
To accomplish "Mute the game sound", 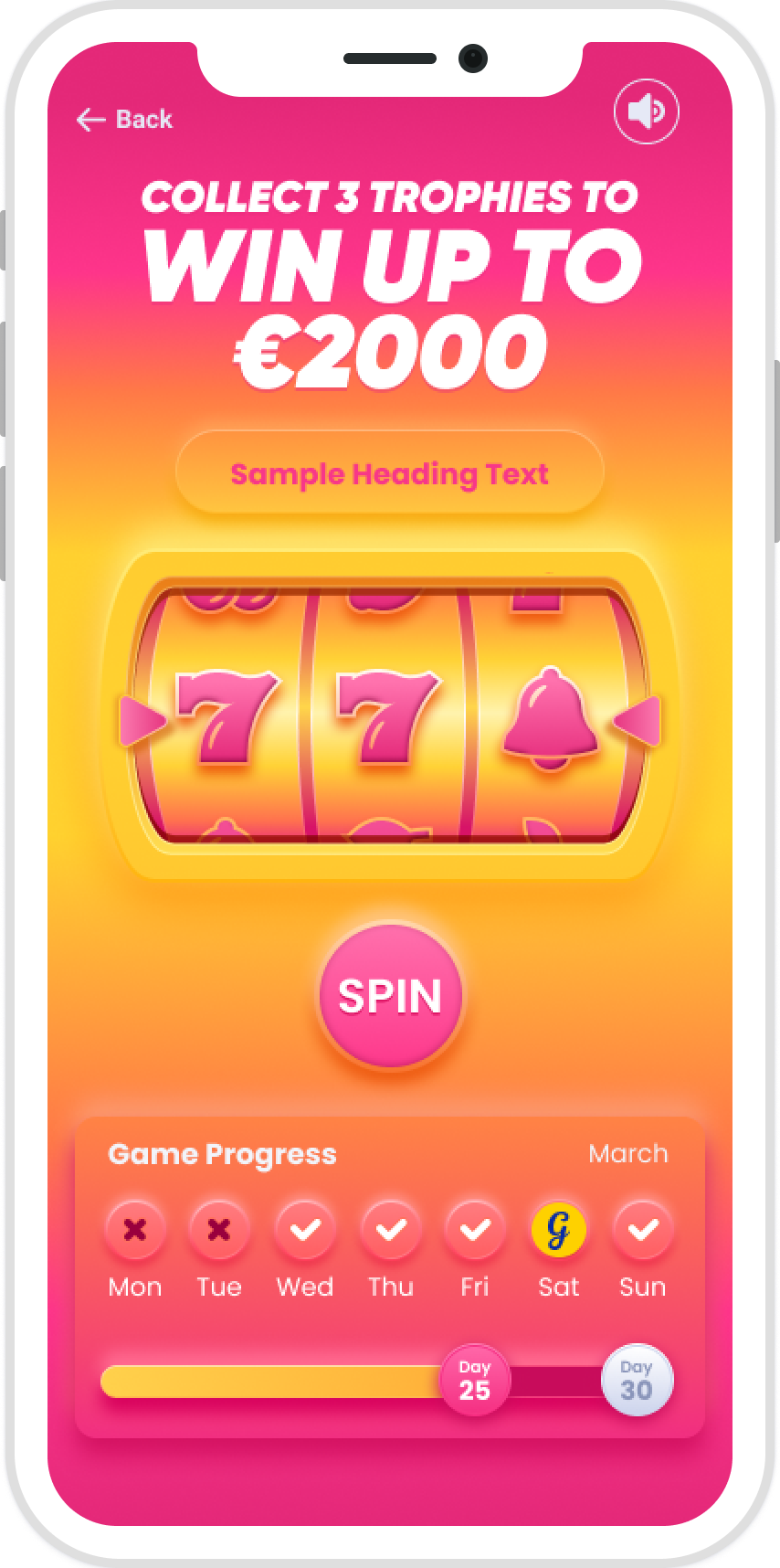I will pyautogui.click(x=646, y=111).
